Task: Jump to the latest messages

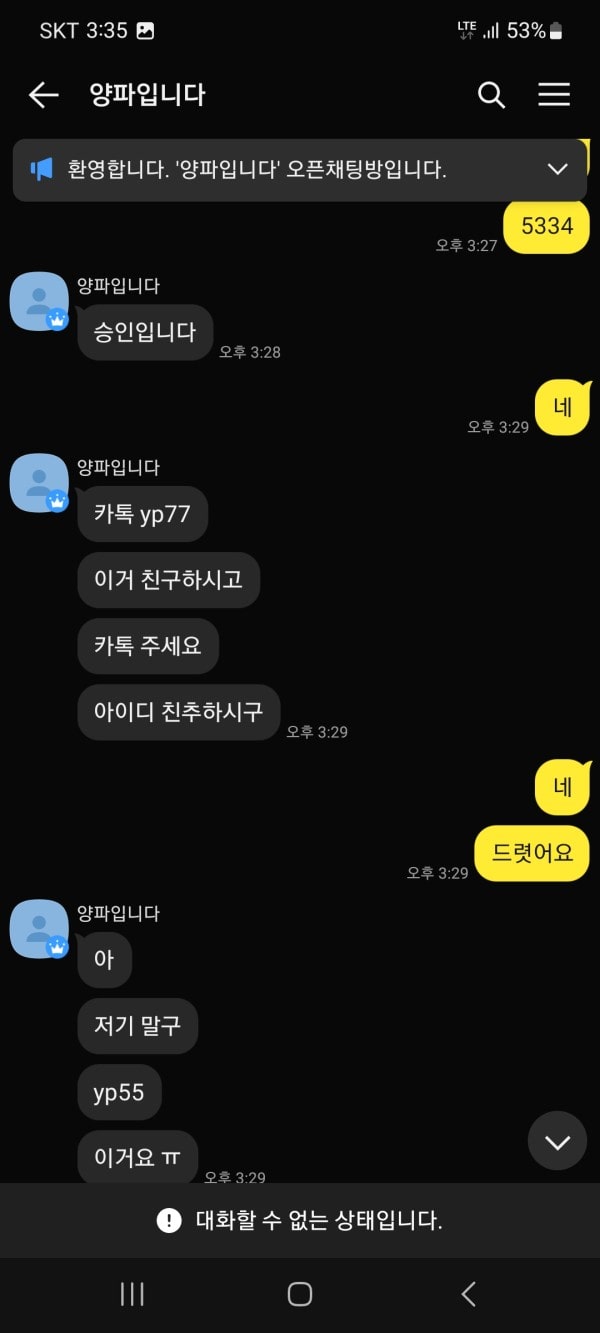Action: click(x=557, y=1141)
